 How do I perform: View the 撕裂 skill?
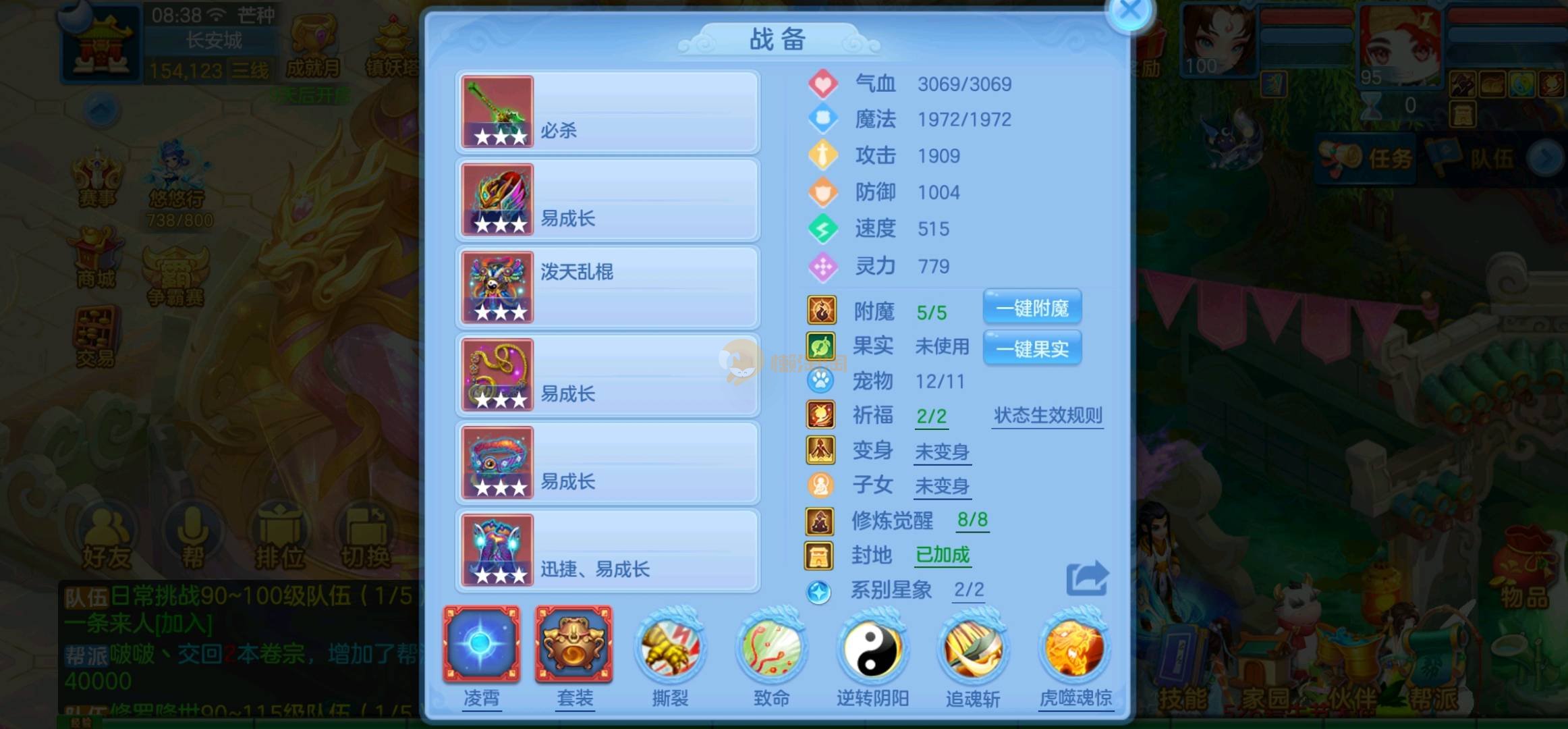coord(670,648)
